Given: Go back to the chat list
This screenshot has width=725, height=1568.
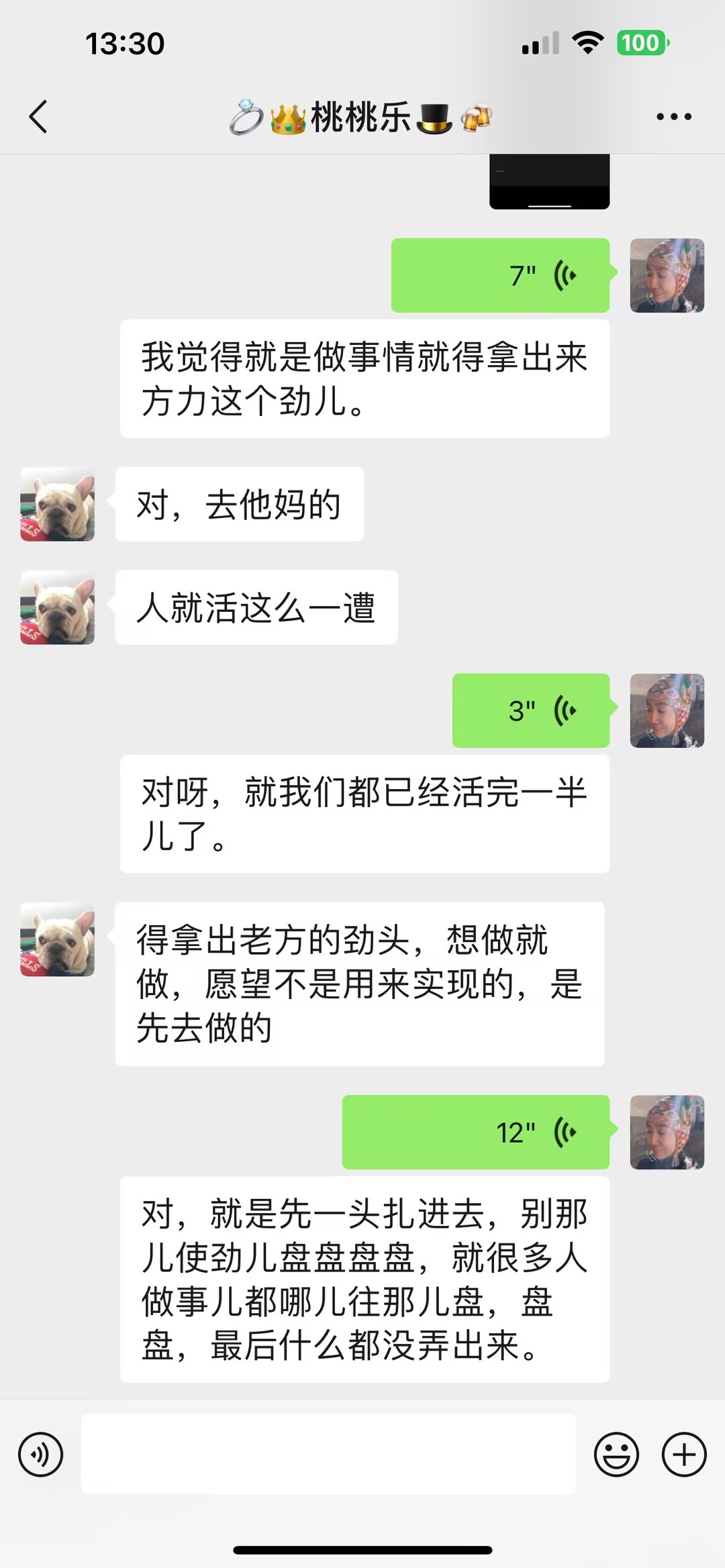Looking at the screenshot, I should (x=39, y=117).
